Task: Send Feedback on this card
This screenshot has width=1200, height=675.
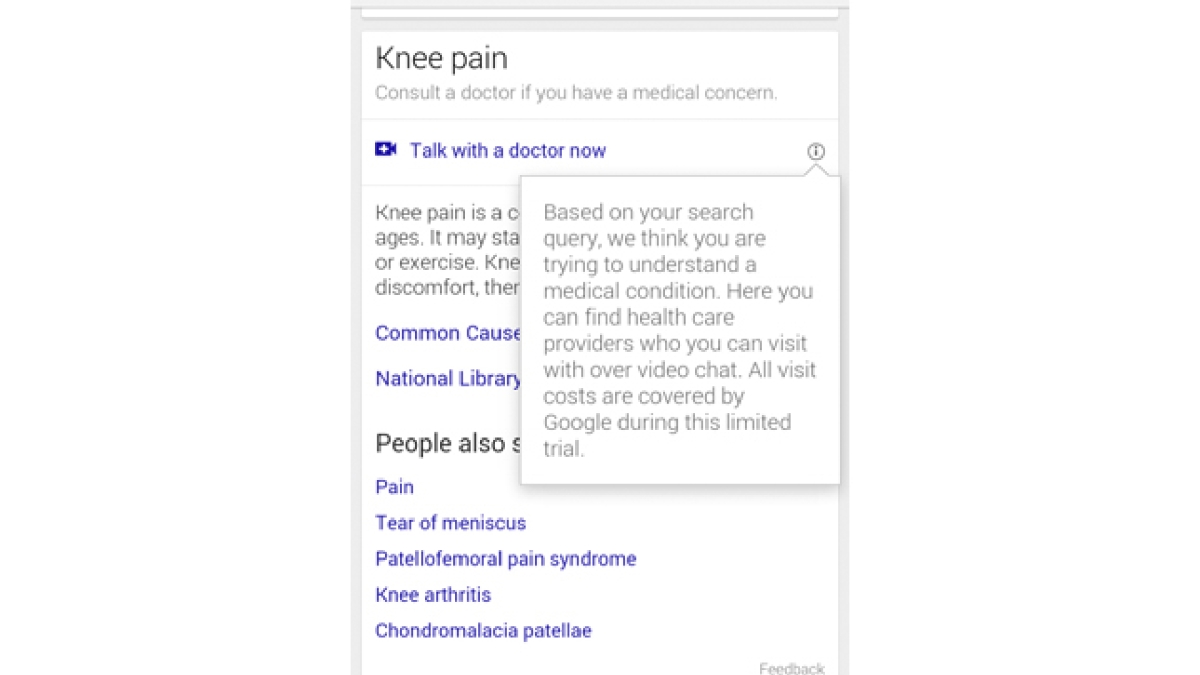Action: point(791,668)
